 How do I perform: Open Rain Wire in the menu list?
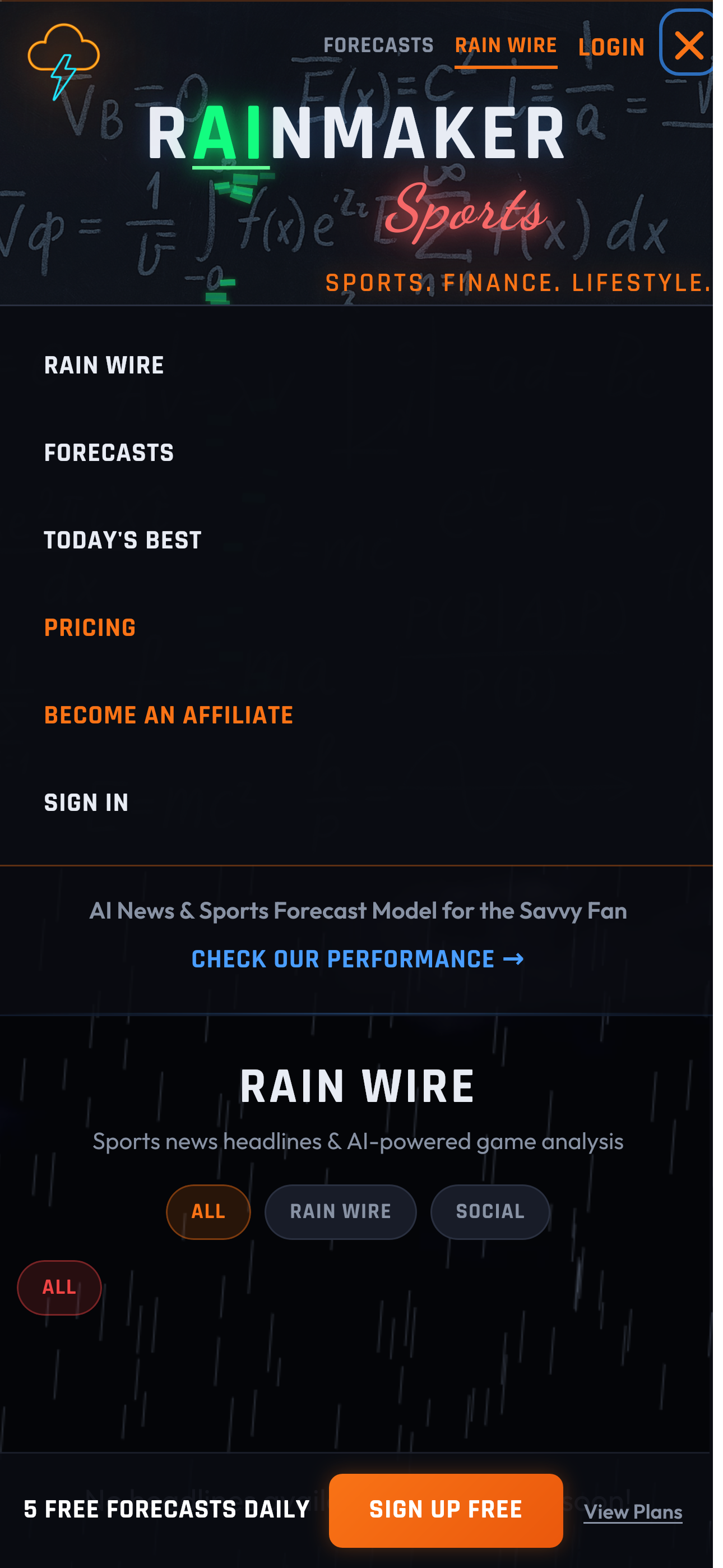click(104, 366)
